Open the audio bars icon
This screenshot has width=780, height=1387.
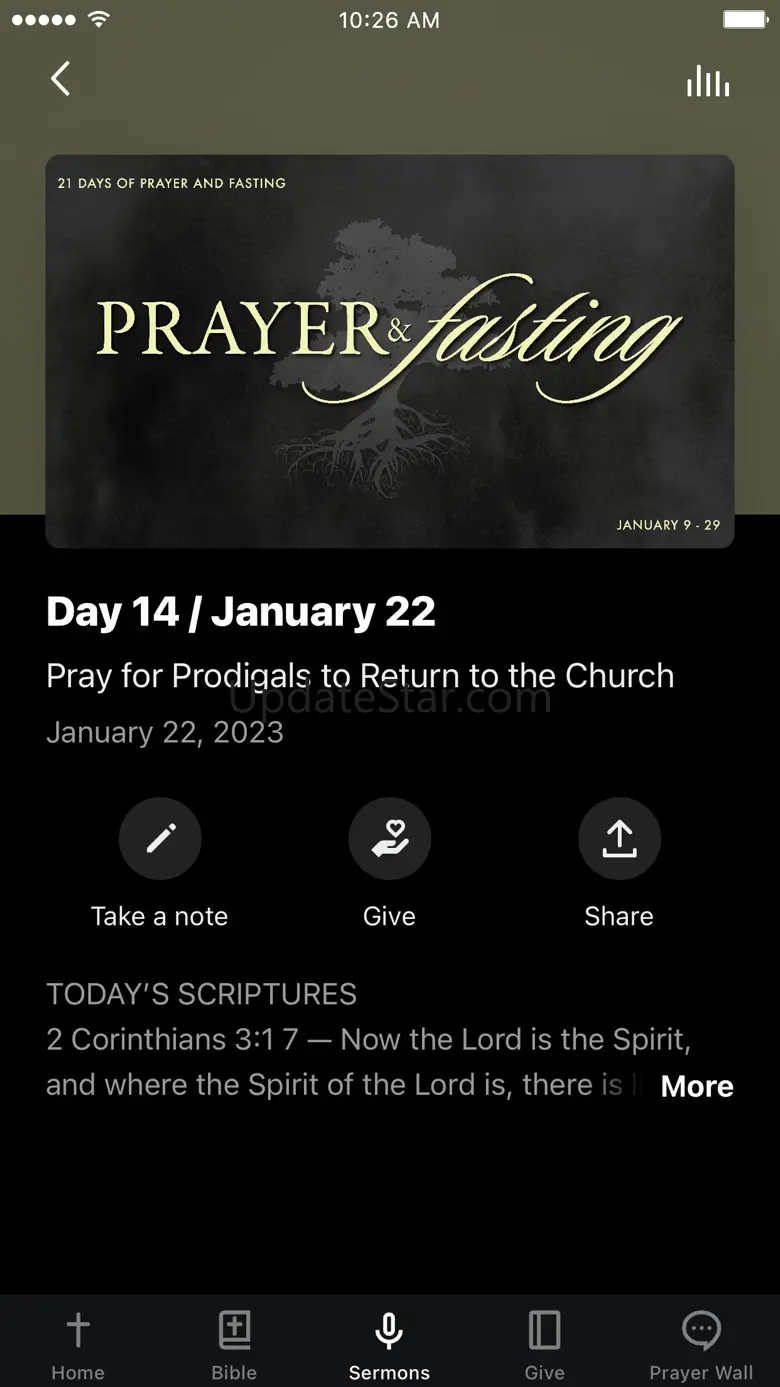point(708,81)
